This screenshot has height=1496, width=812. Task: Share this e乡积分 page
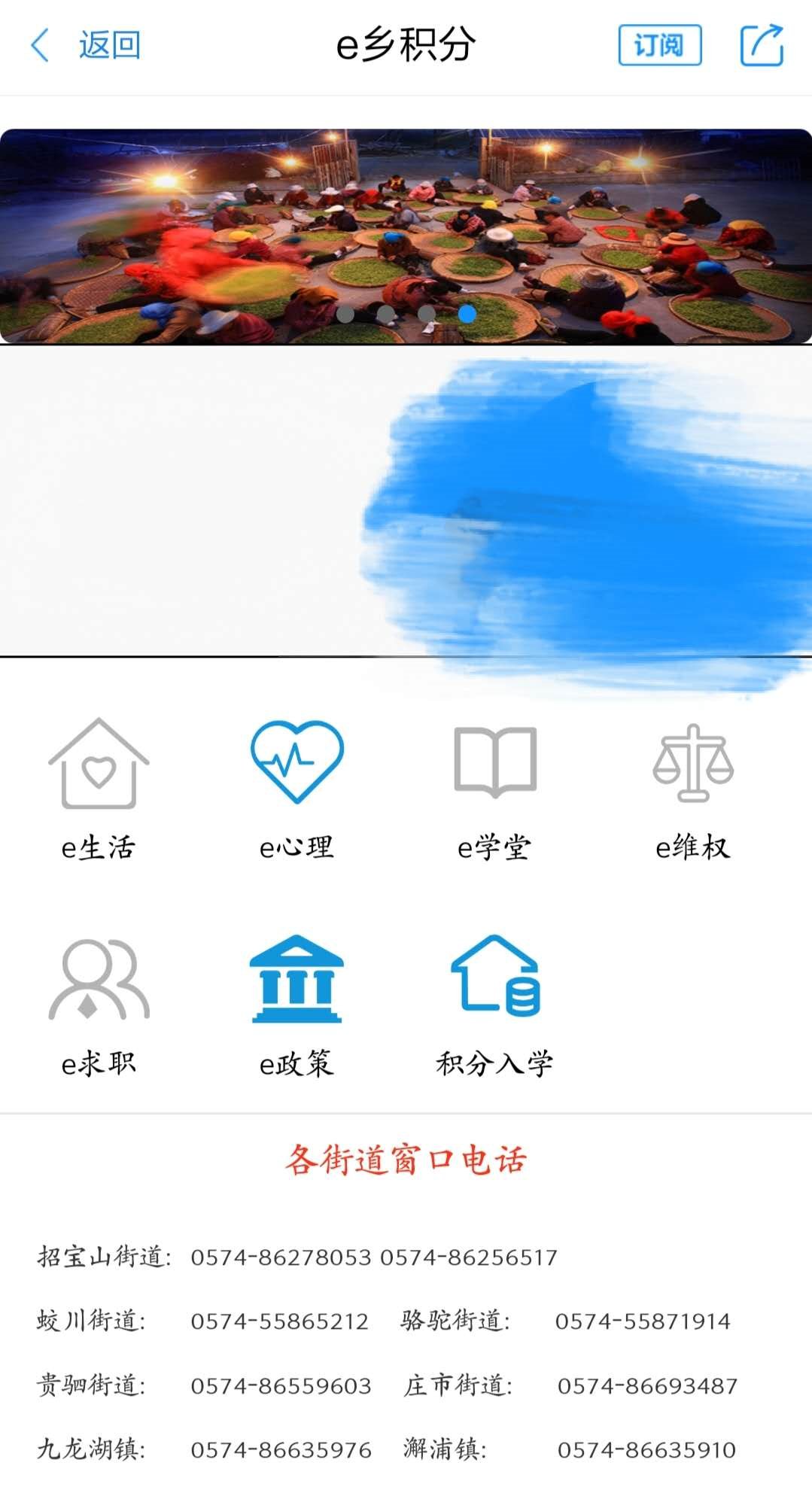[762, 45]
